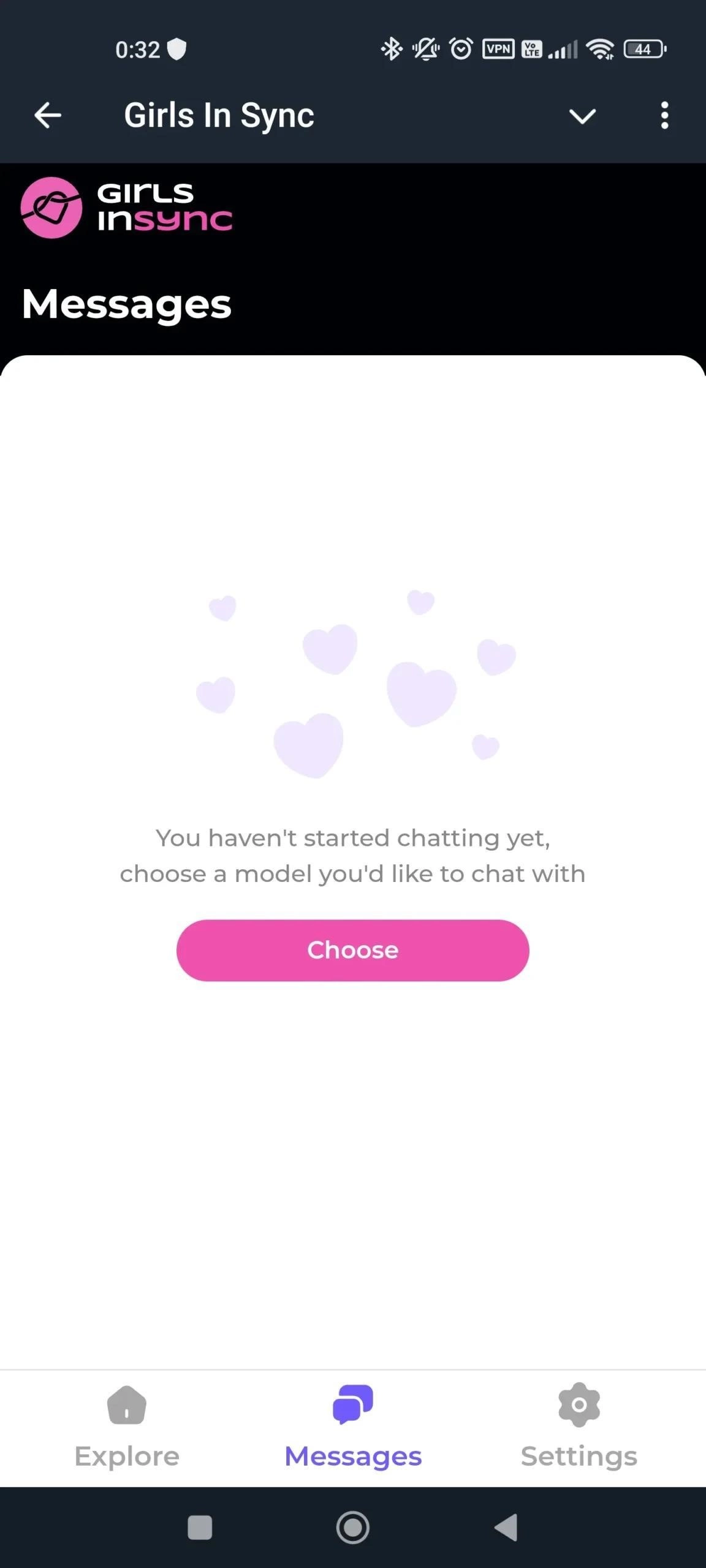This screenshot has width=706, height=1568.
Task: Select the Messages tab
Action: pos(353,1428)
